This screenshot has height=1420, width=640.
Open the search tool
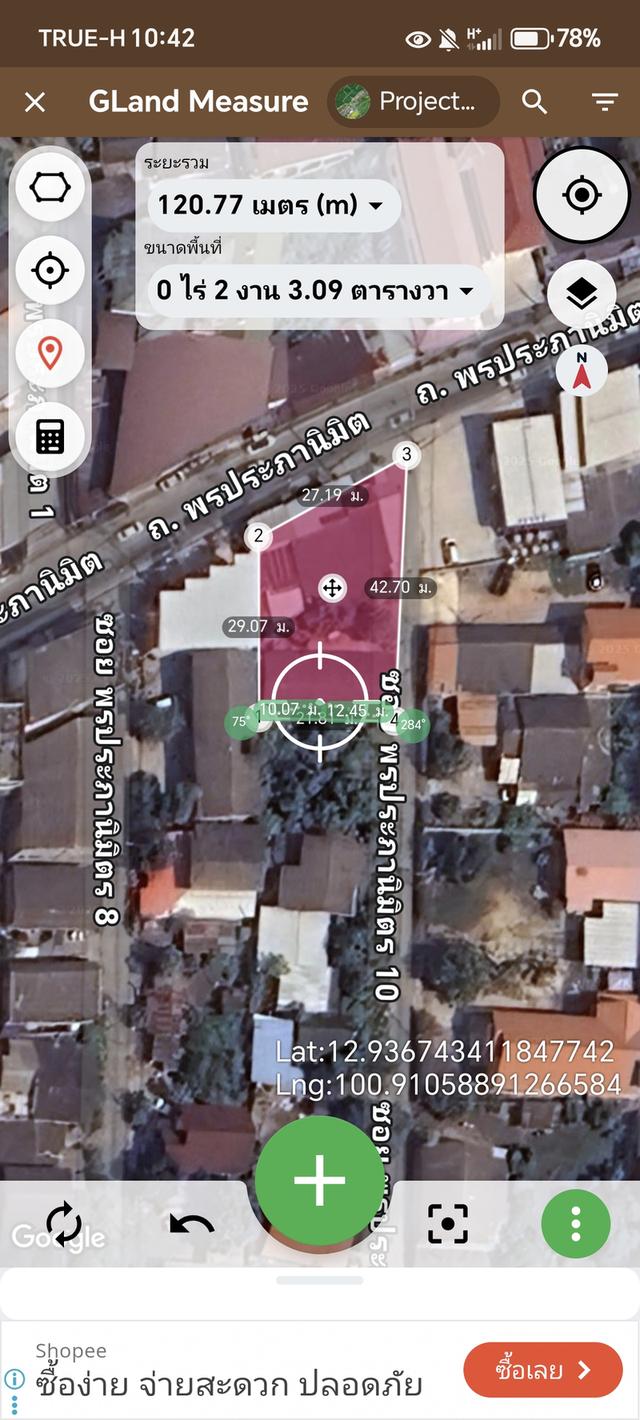click(535, 102)
